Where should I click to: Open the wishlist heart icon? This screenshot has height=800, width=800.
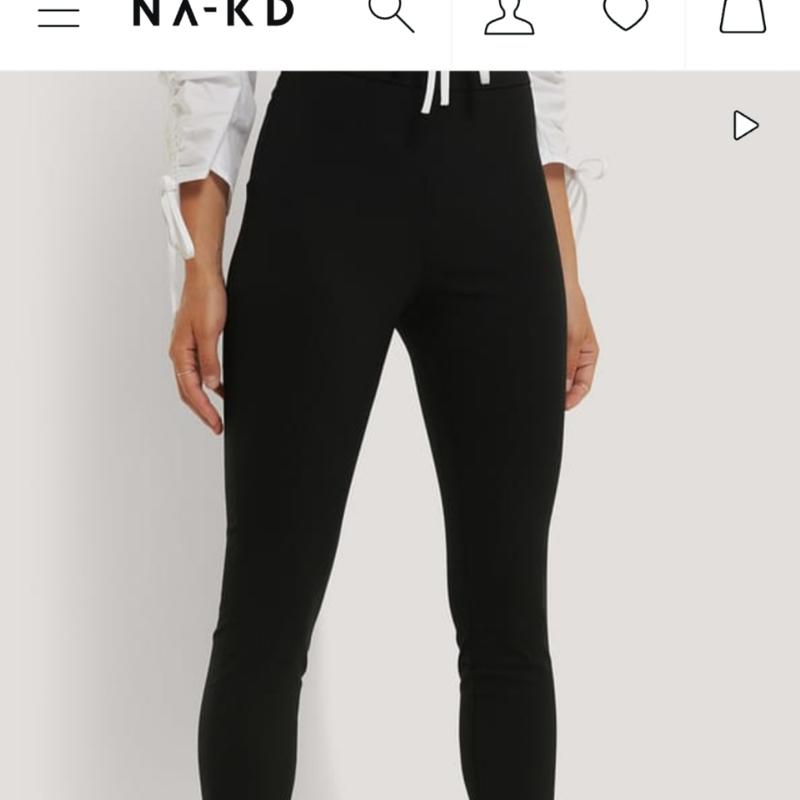click(626, 14)
